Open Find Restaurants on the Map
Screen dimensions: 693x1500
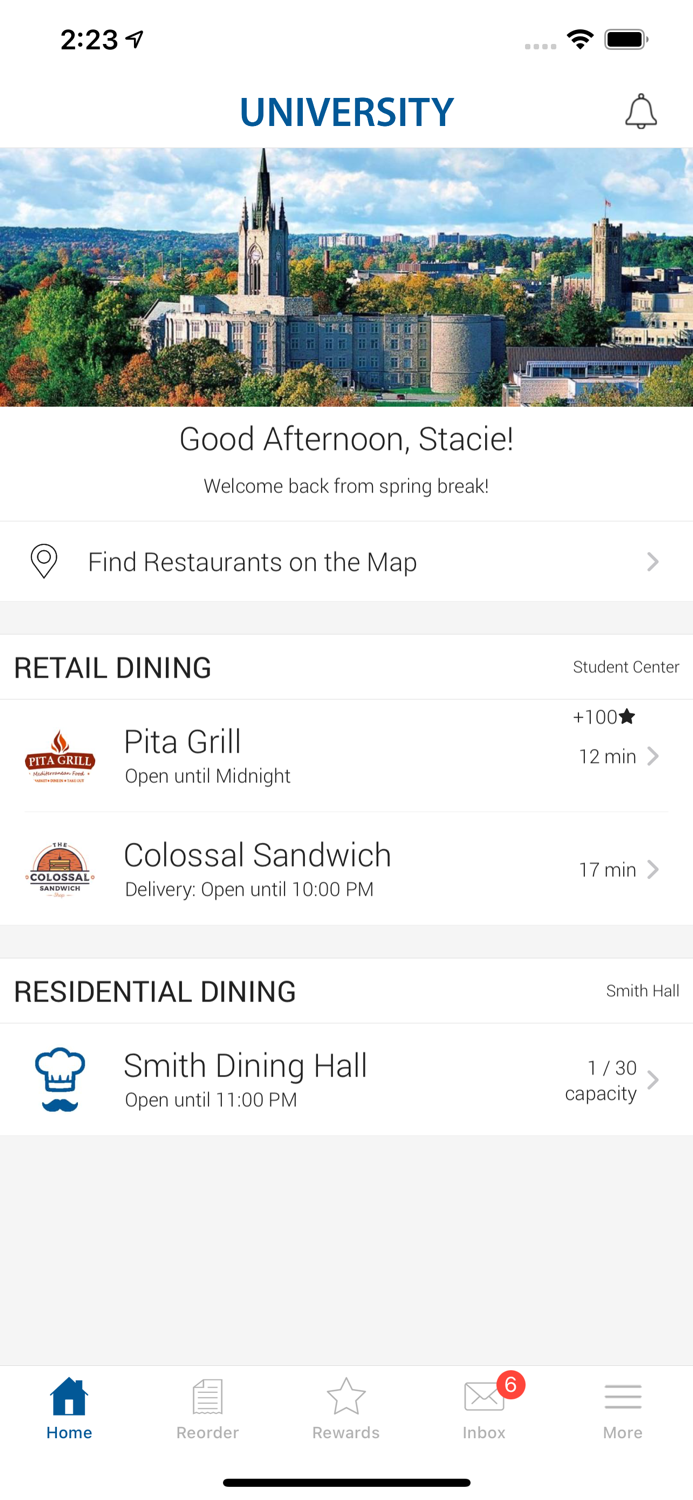tap(346, 562)
